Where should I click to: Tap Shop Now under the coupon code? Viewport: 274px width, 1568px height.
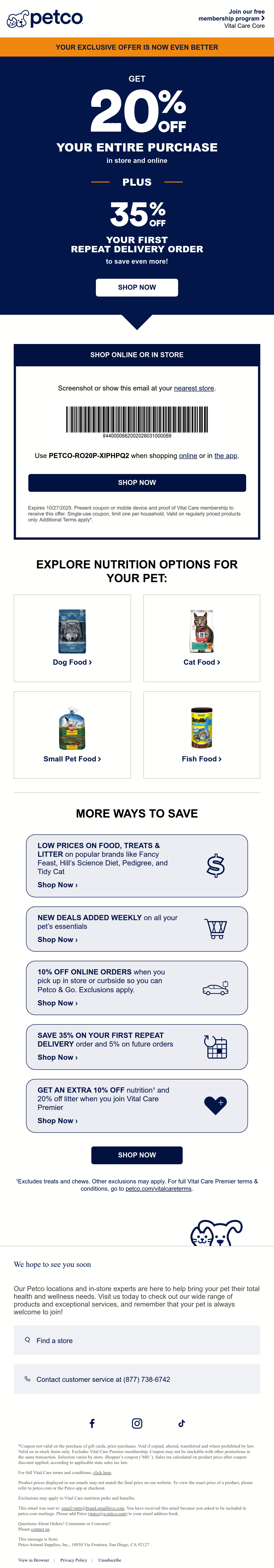click(x=137, y=483)
